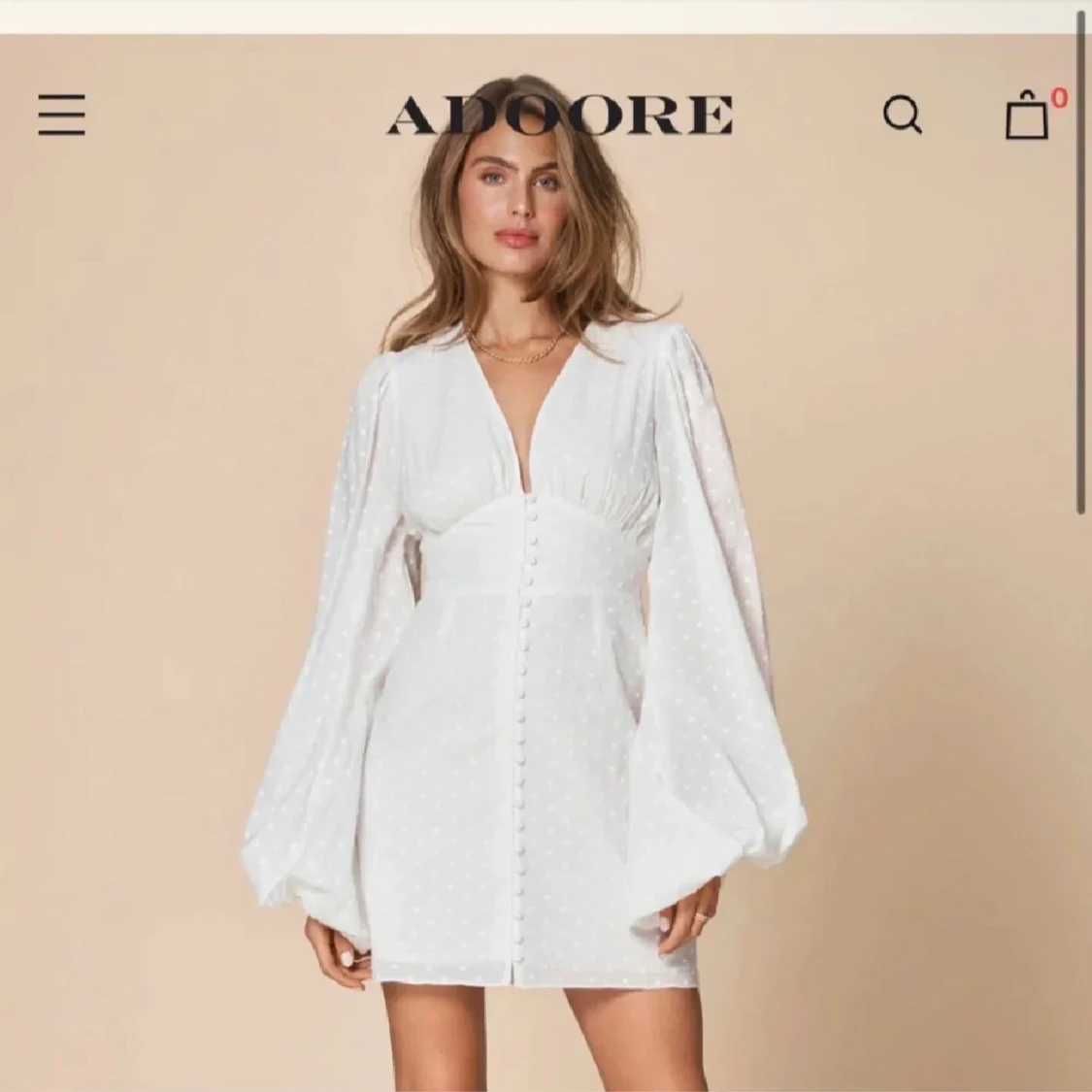
Task: Open the hamburger navigation menu
Action: pyautogui.click(x=62, y=115)
